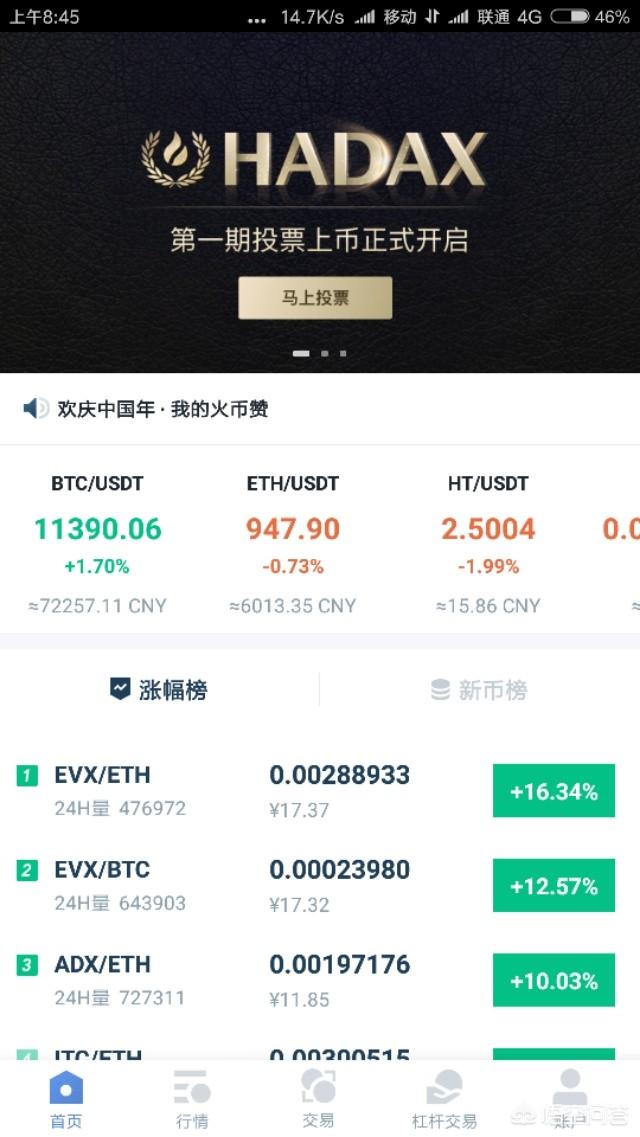
Task: Open the 欢庆中国年 announcement
Action: pyautogui.click(x=162, y=408)
